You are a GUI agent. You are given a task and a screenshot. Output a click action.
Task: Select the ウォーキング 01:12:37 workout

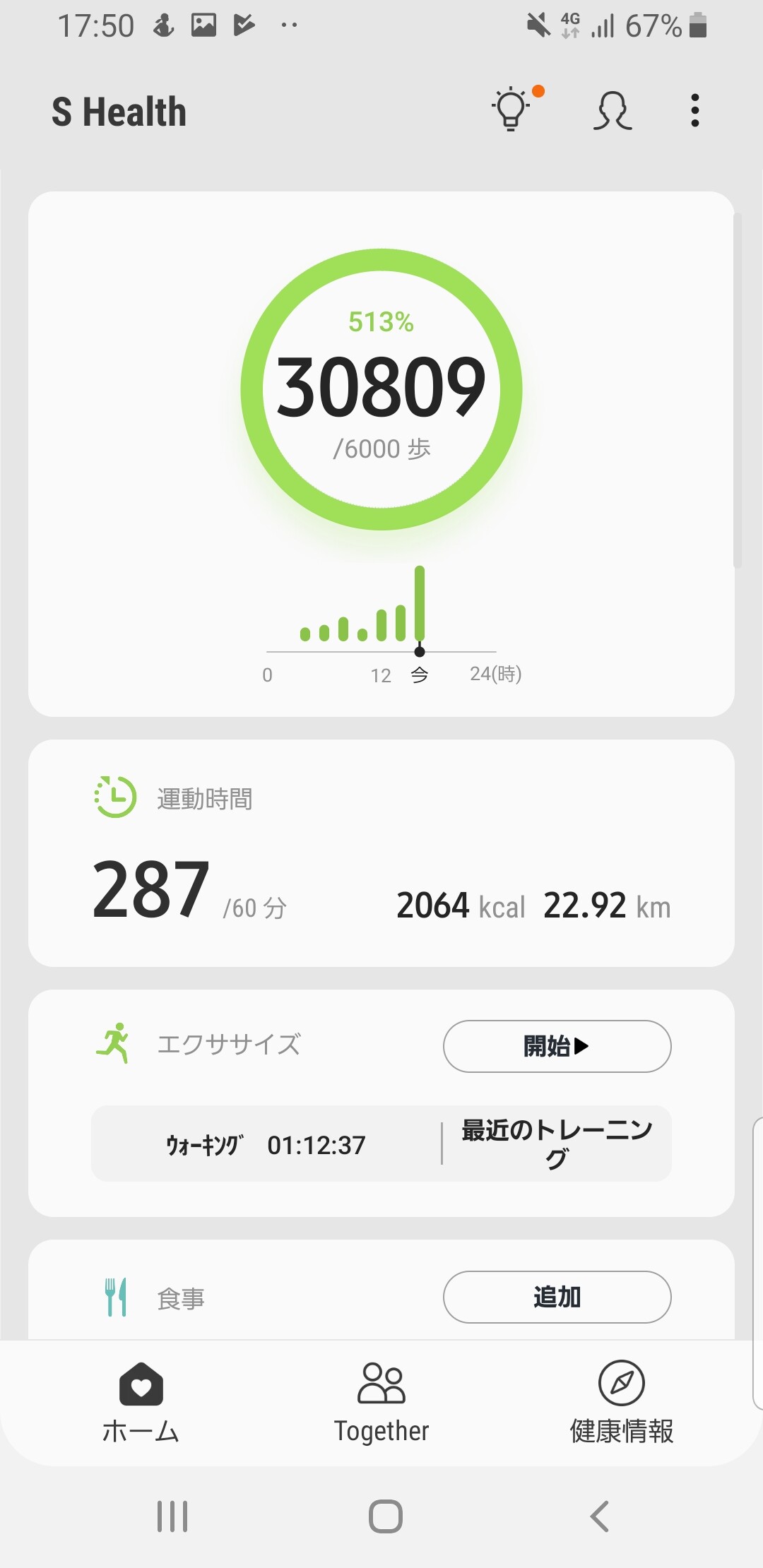[x=266, y=1144]
